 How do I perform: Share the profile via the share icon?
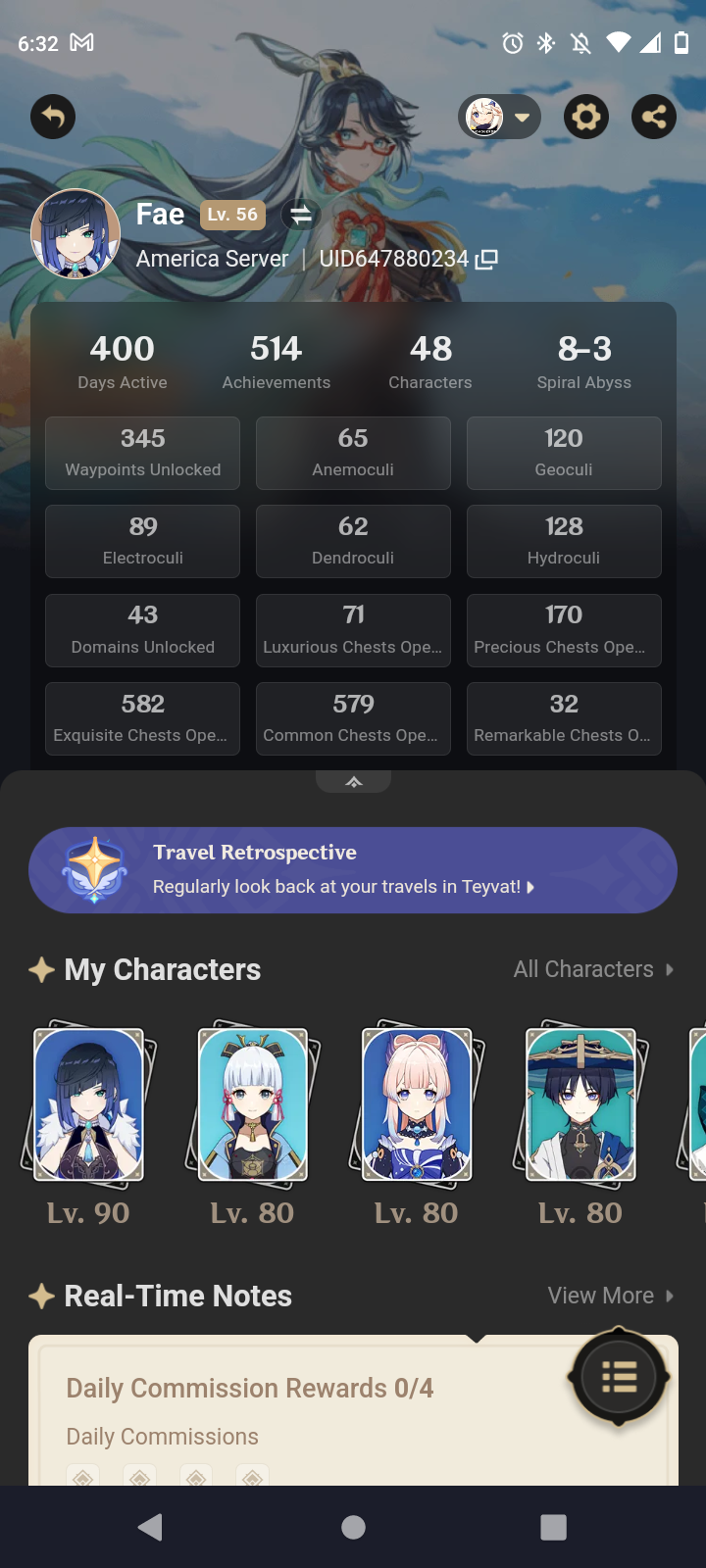(653, 117)
